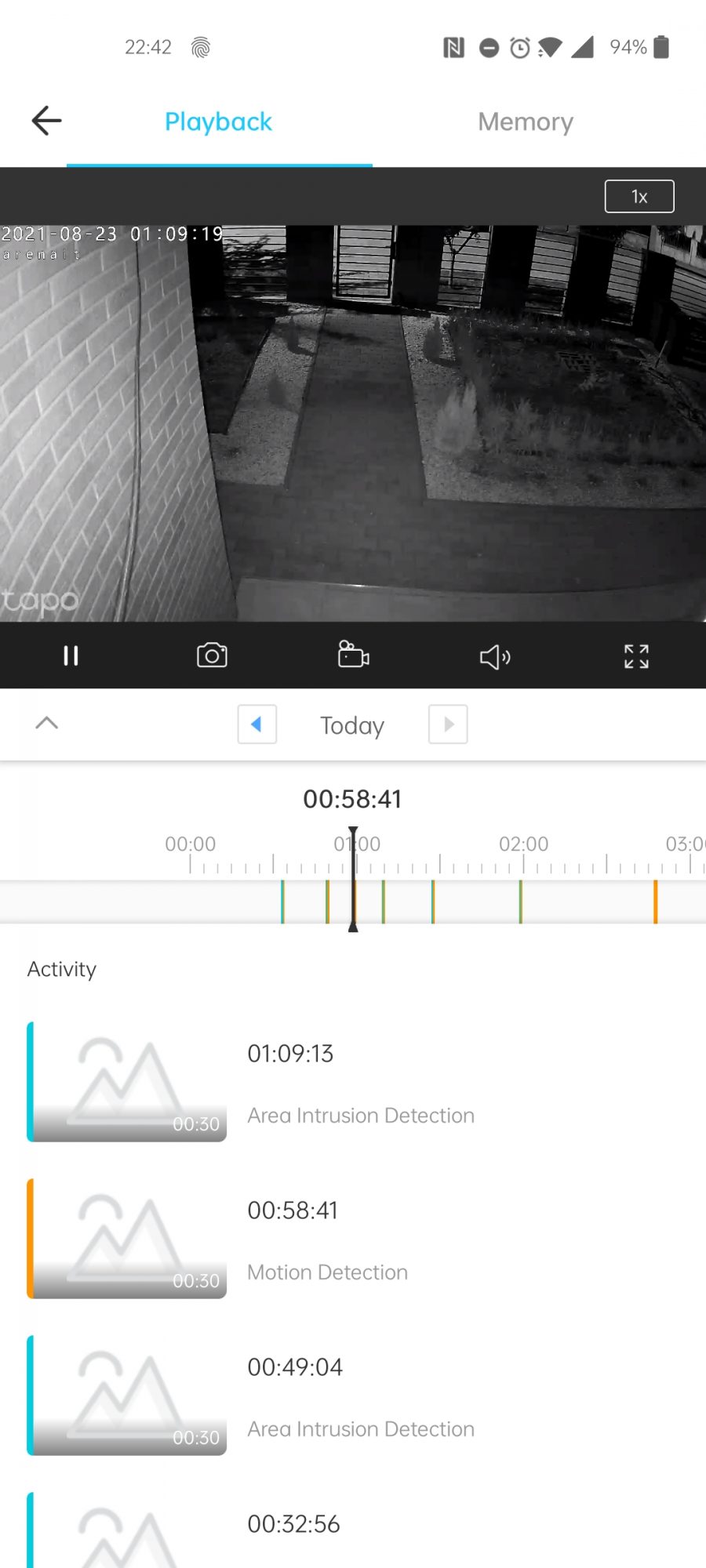Viewport: 706px width, 1568px height.
Task: Pause the video playback
Action: [x=71, y=655]
